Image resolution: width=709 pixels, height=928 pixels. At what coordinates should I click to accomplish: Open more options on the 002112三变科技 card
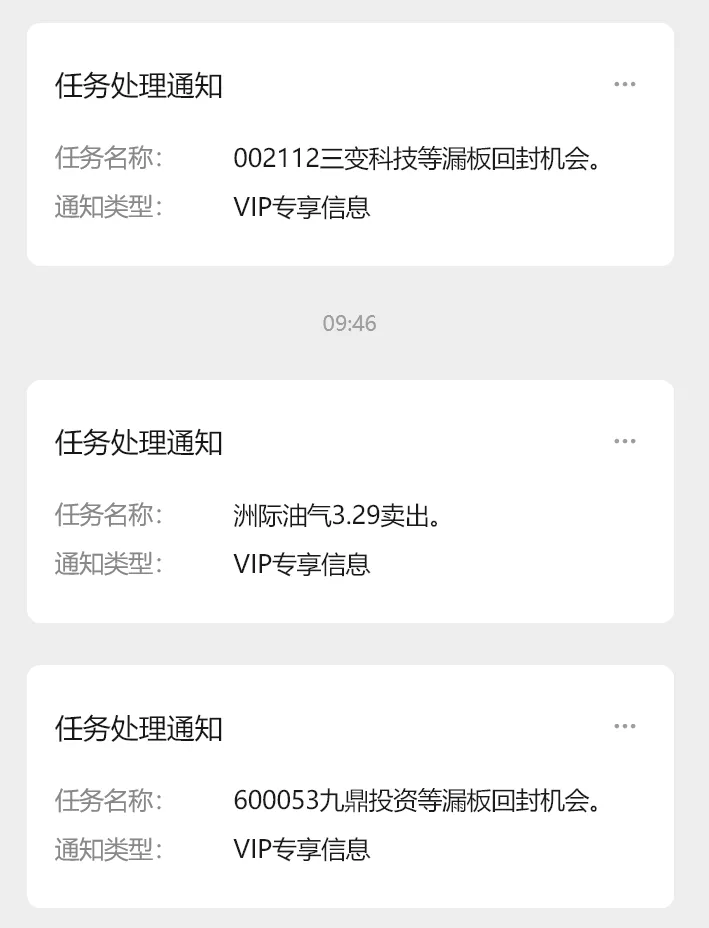point(625,85)
